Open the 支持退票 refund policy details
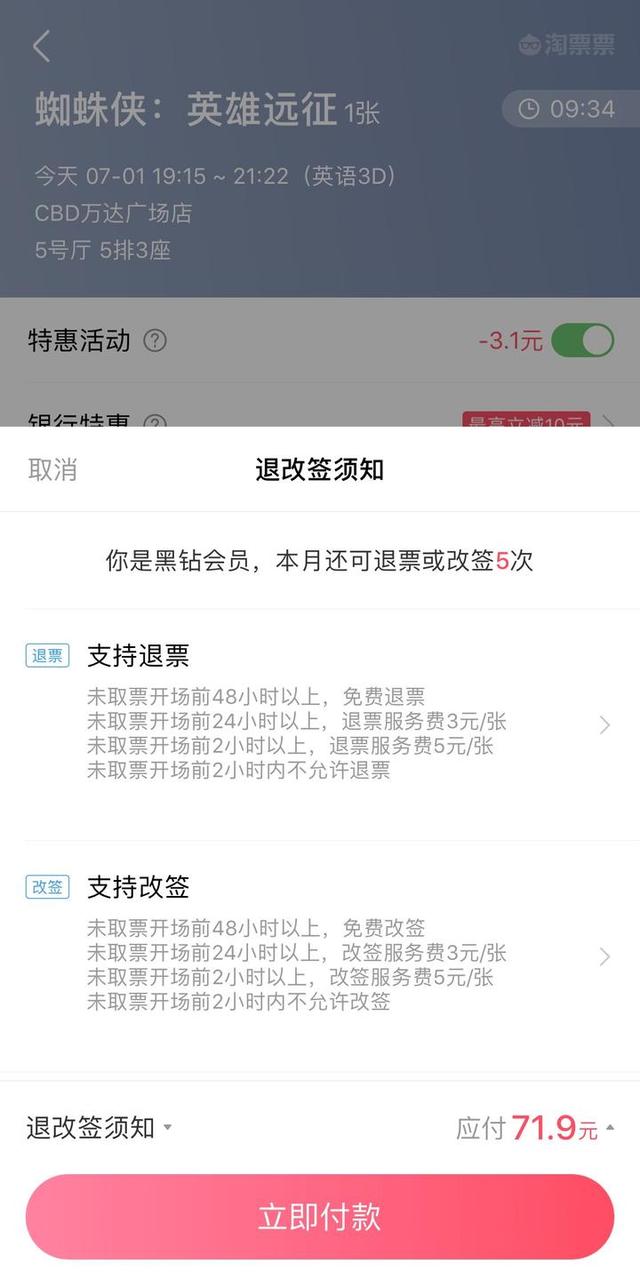 tap(320, 725)
